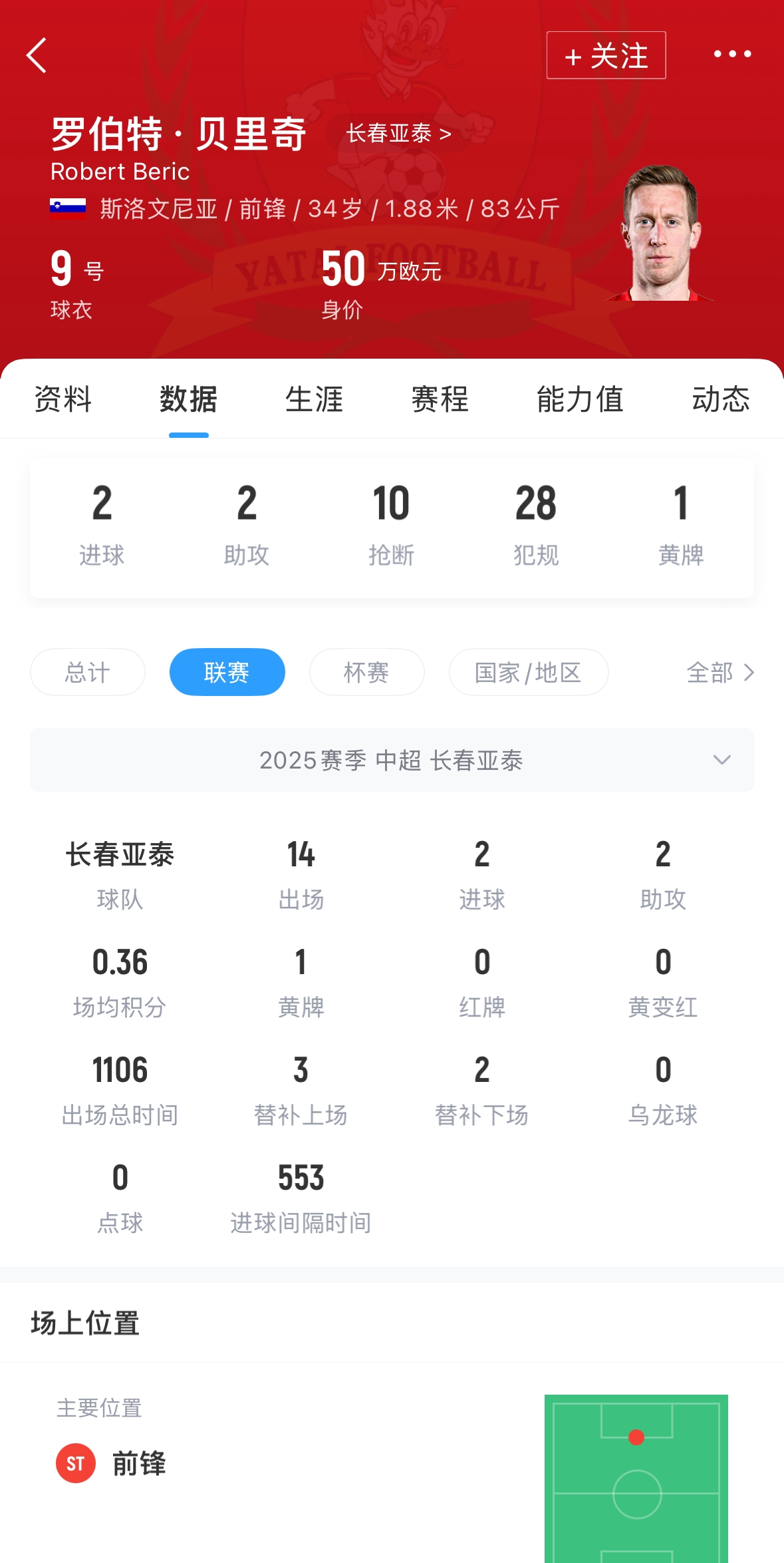The image size is (784, 1563).
Task: Open the 赛程 tab
Action: pos(440,399)
